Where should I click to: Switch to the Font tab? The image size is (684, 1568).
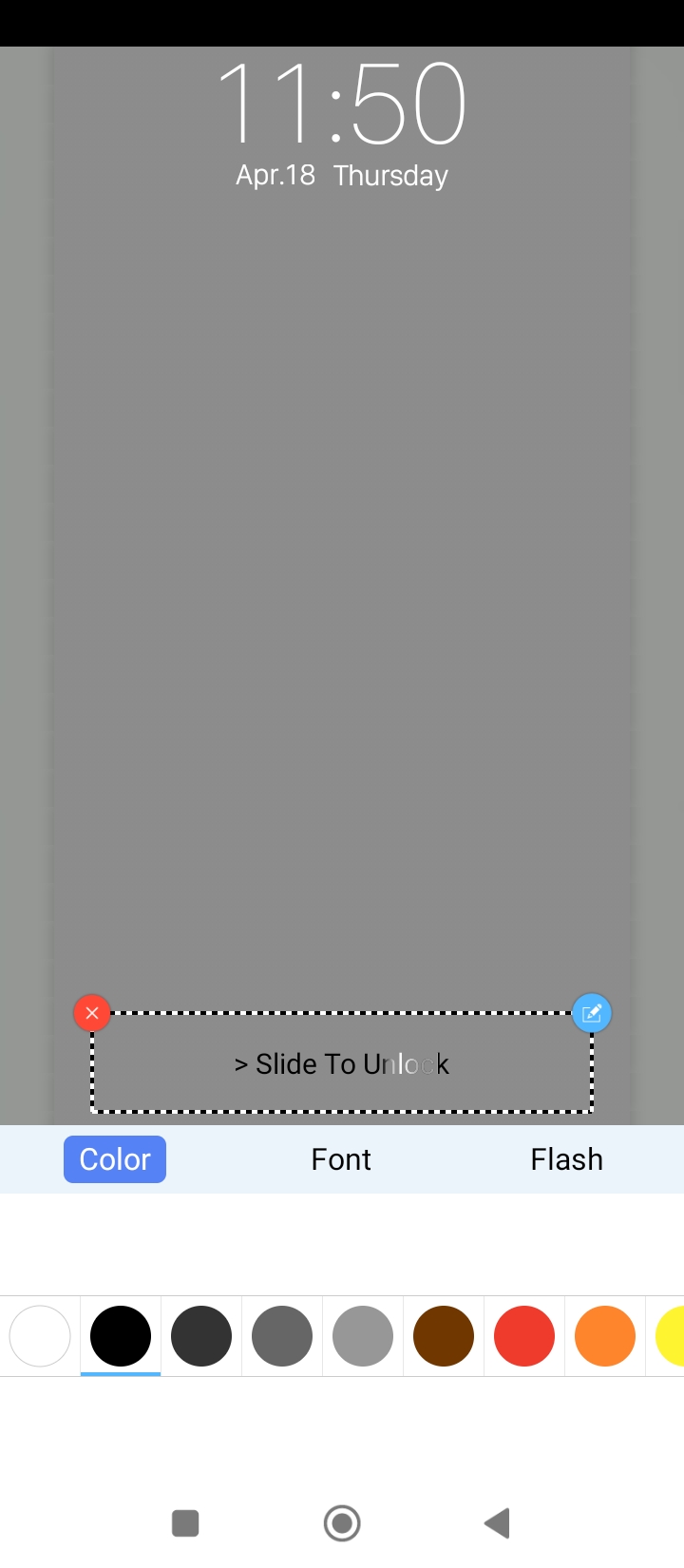coord(341,1159)
